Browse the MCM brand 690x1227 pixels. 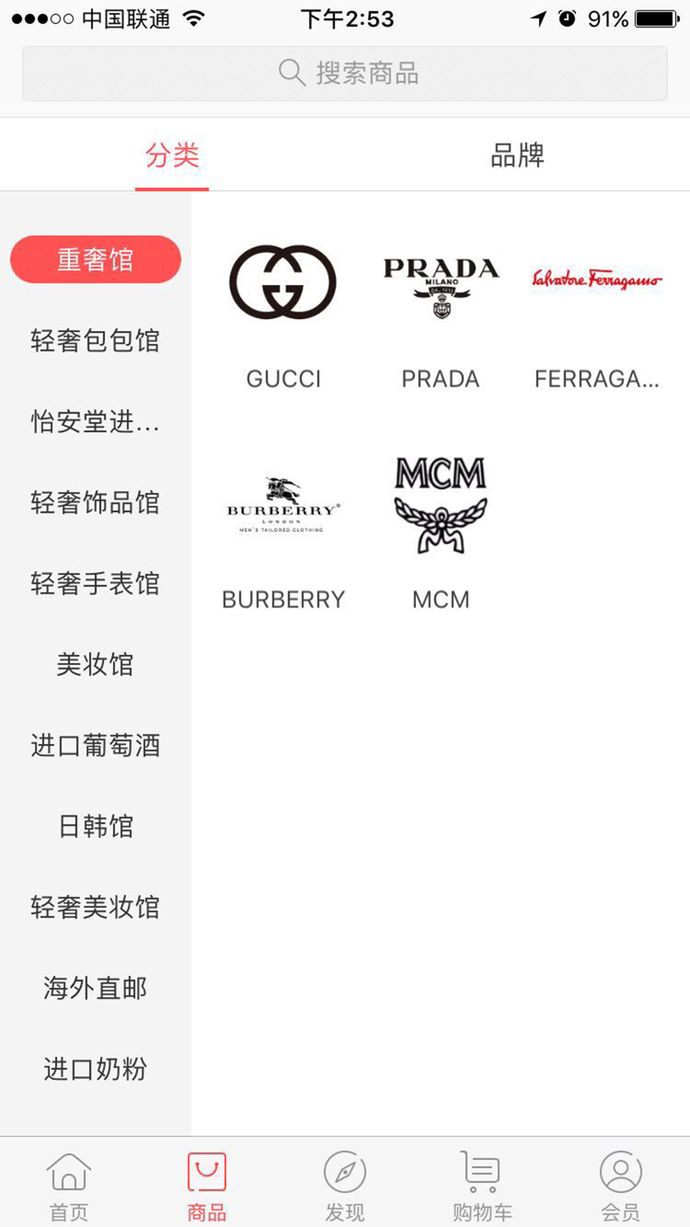[440, 532]
